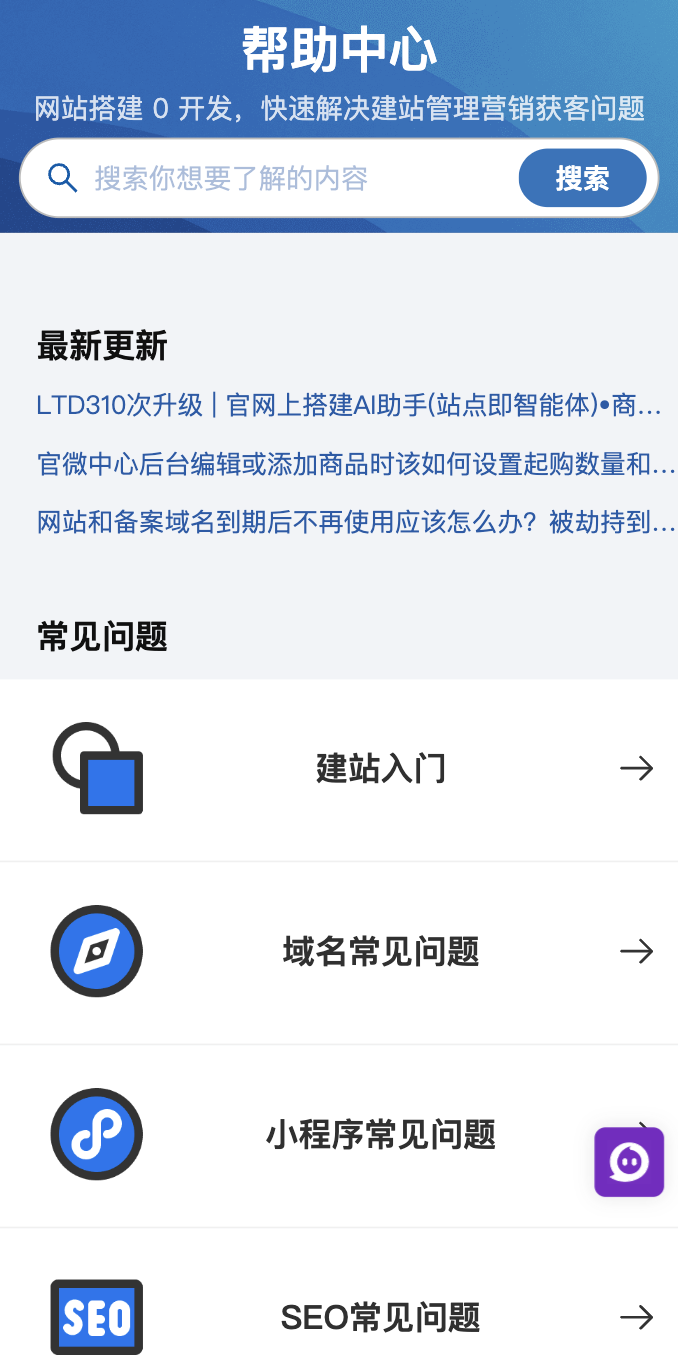Open the LTD310次升级 update article
This screenshot has height=1362, width=678.
[x=349, y=405]
